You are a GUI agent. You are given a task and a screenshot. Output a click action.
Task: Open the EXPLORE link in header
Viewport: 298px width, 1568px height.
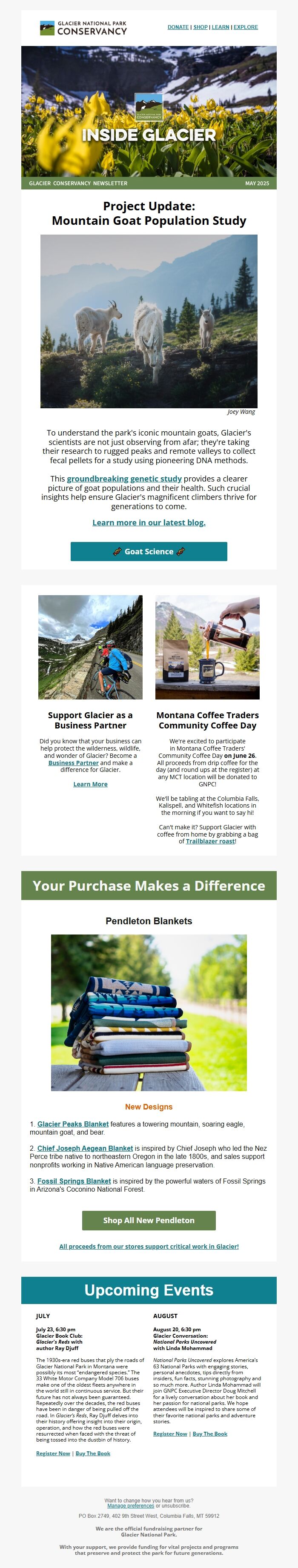coord(246,27)
